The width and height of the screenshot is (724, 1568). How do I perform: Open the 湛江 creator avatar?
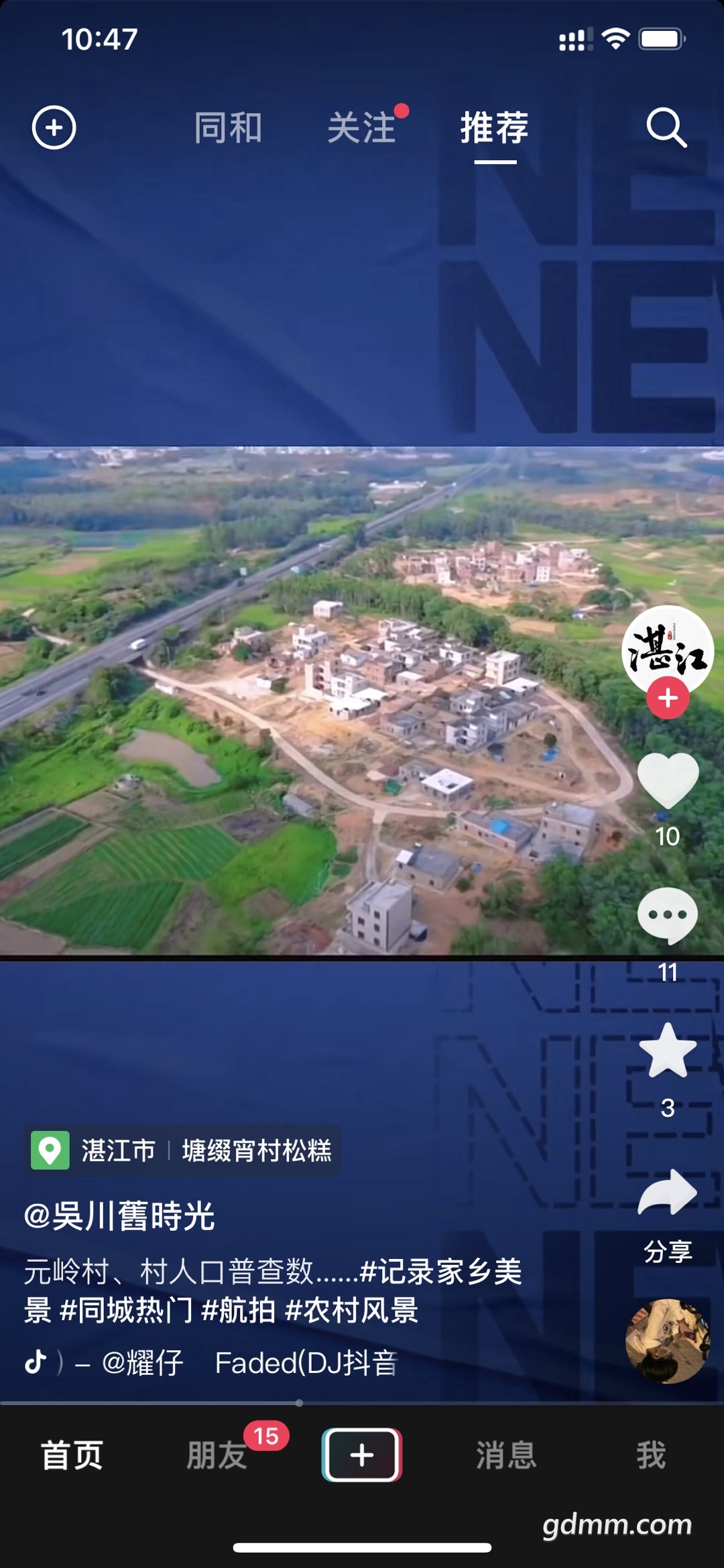pos(668,647)
